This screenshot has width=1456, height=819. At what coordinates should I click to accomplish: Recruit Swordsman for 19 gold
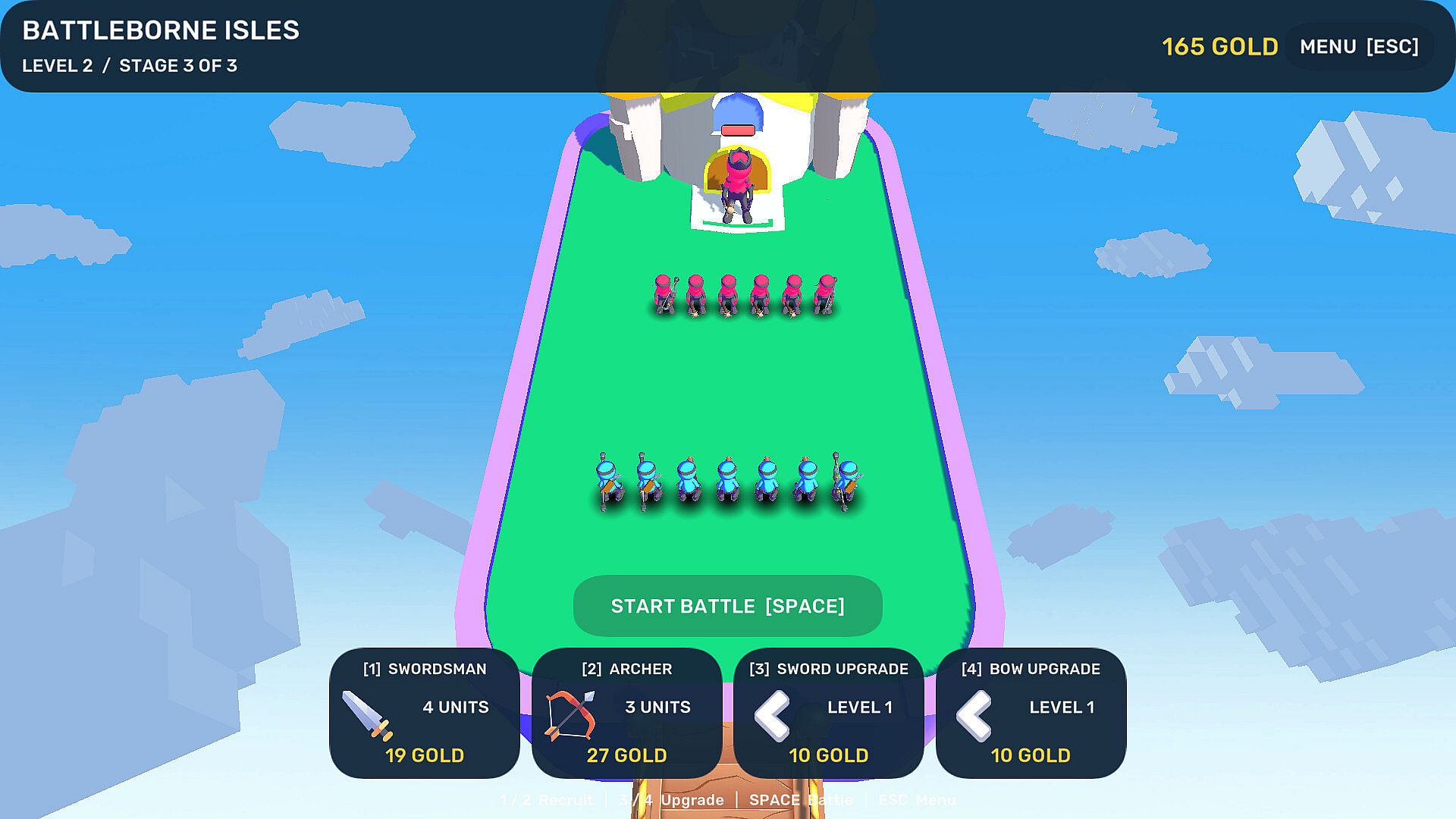tap(425, 713)
